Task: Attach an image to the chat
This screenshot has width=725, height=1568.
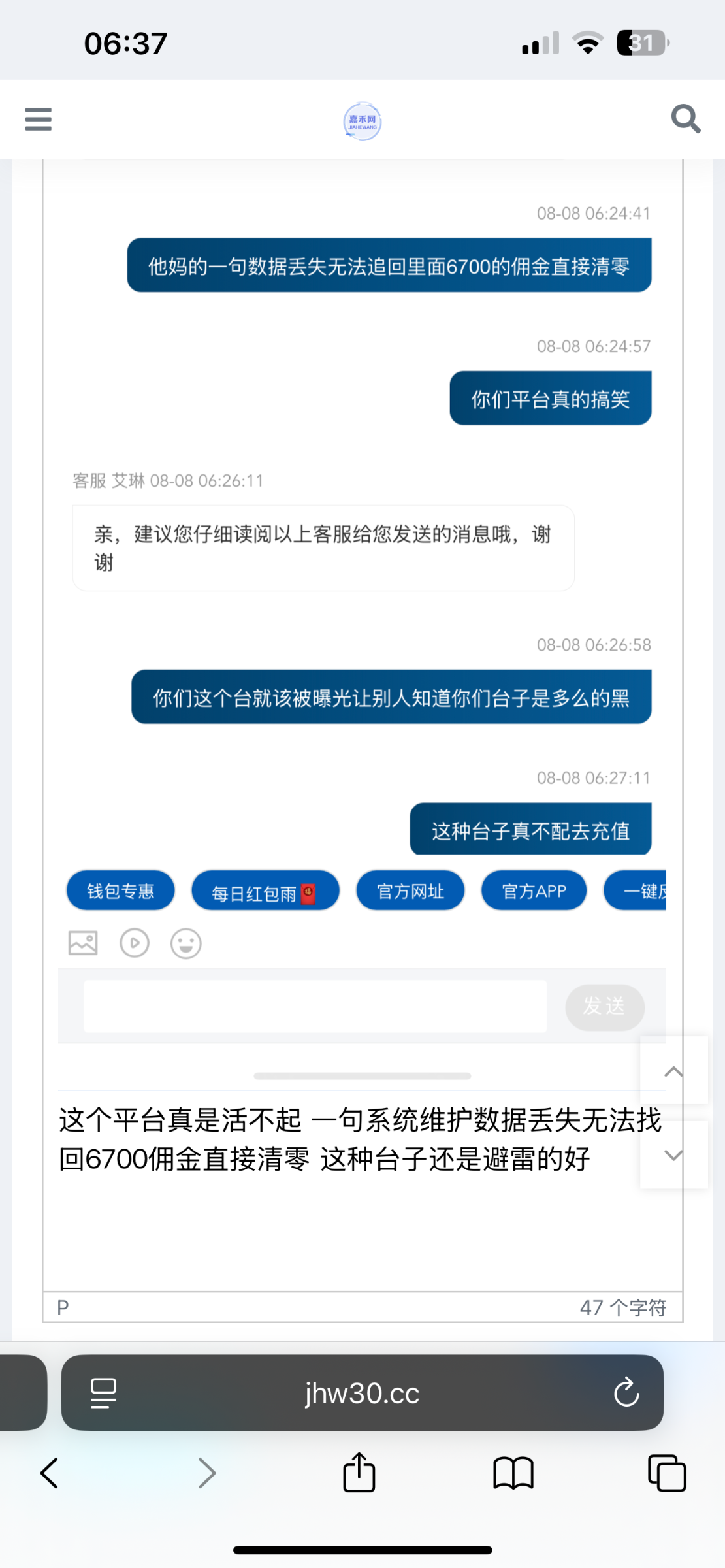Action: 83,943
